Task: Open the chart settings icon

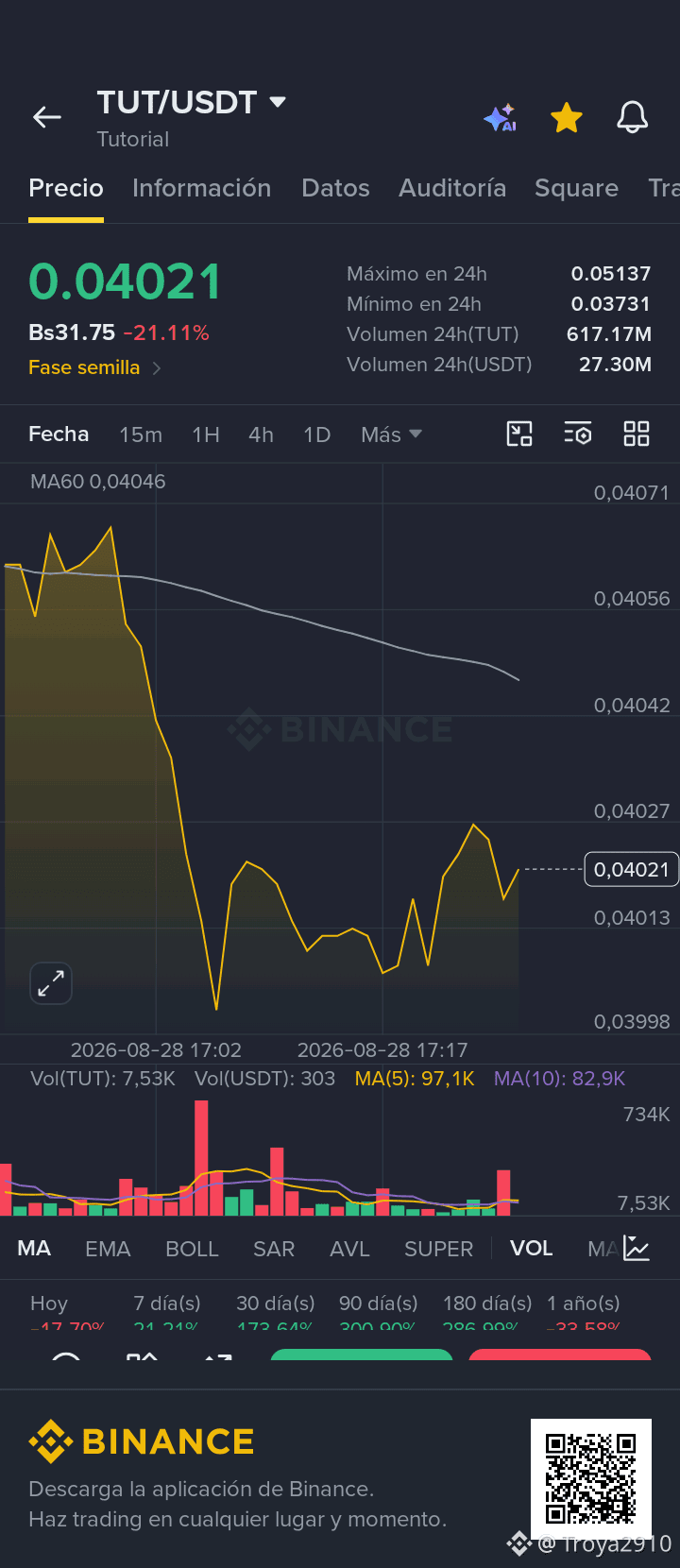Action: (578, 434)
